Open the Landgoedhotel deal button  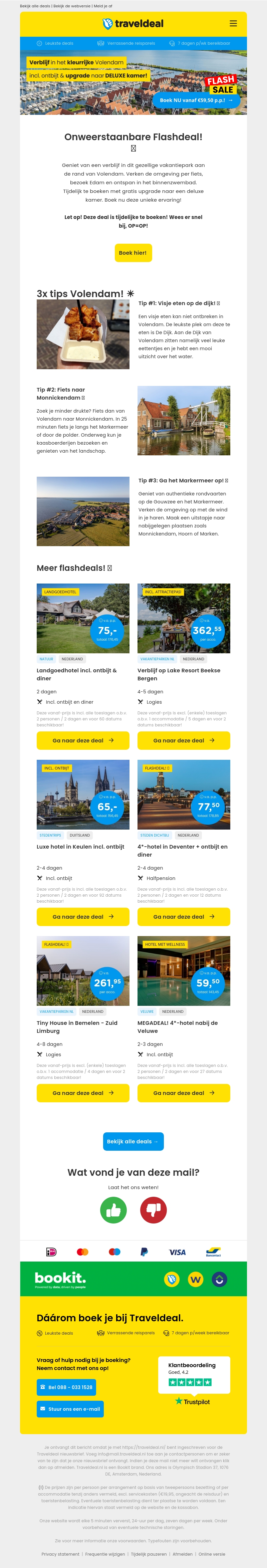(x=83, y=740)
